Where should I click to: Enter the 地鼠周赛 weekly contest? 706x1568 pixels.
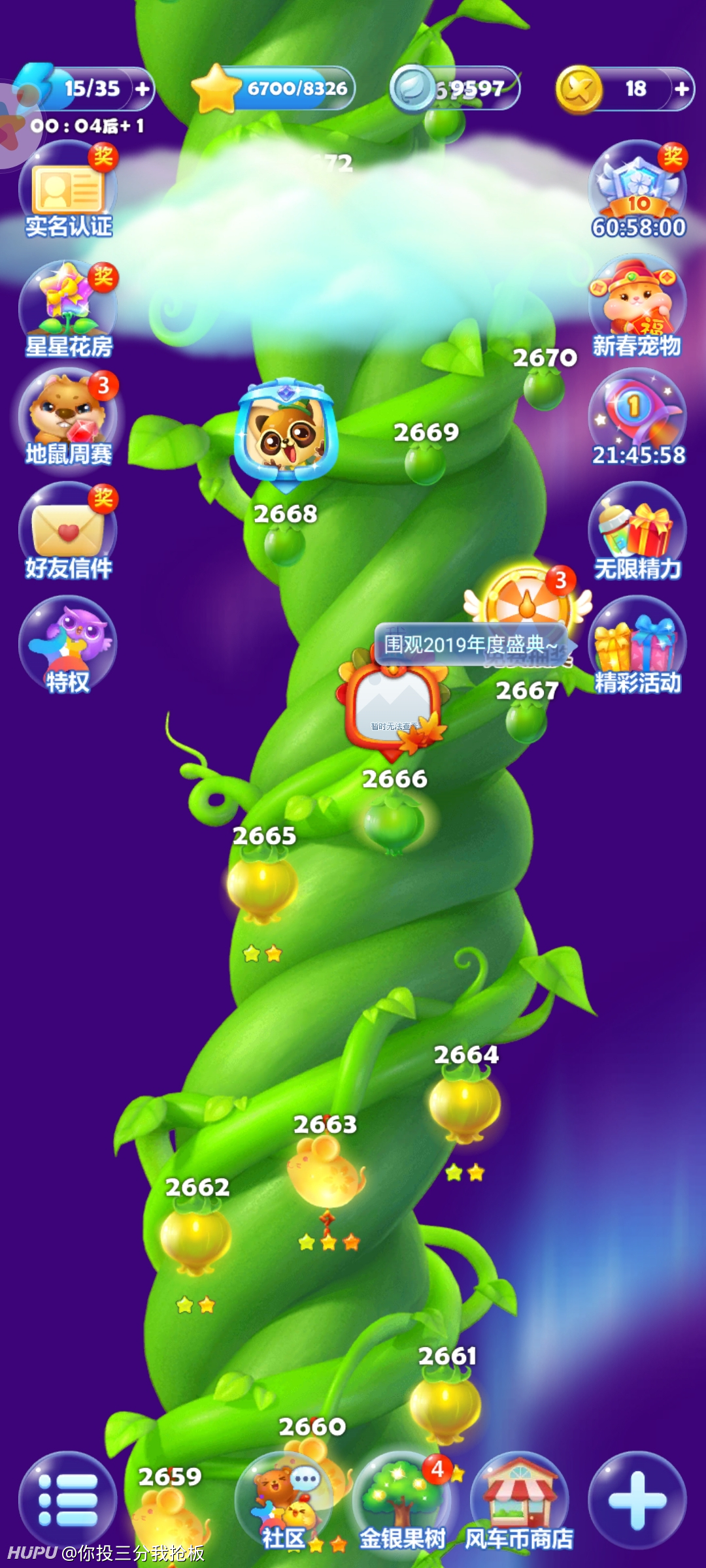click(68, 418)
